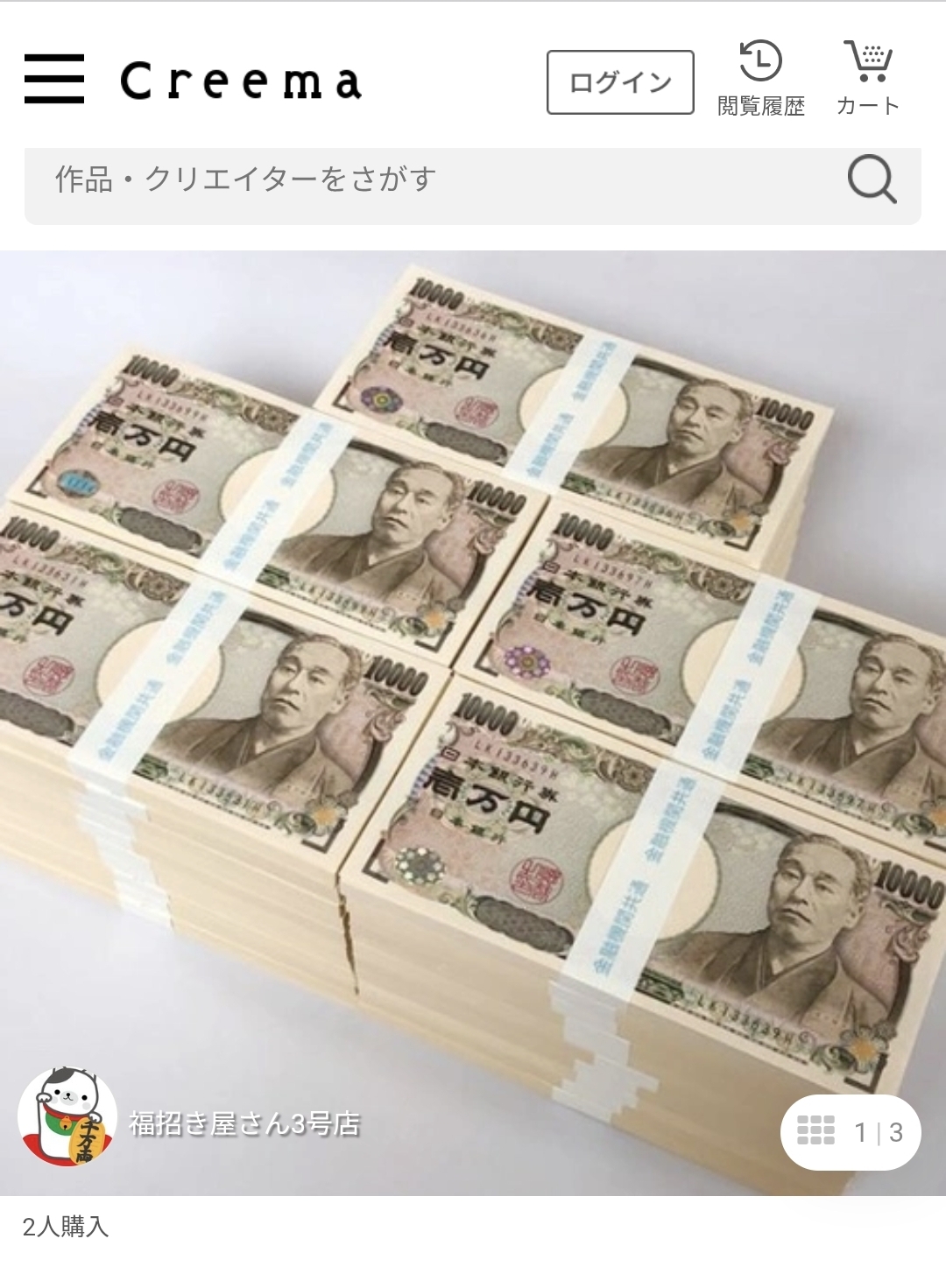Open the hamburger drawer menu

point(54,80)
